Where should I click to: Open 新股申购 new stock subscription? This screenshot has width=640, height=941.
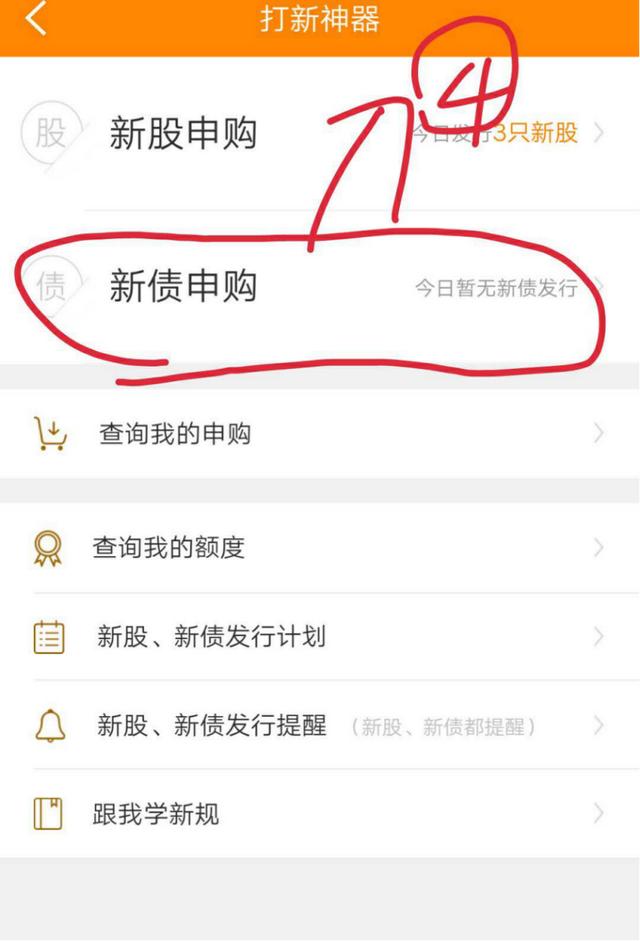(183, 133)
